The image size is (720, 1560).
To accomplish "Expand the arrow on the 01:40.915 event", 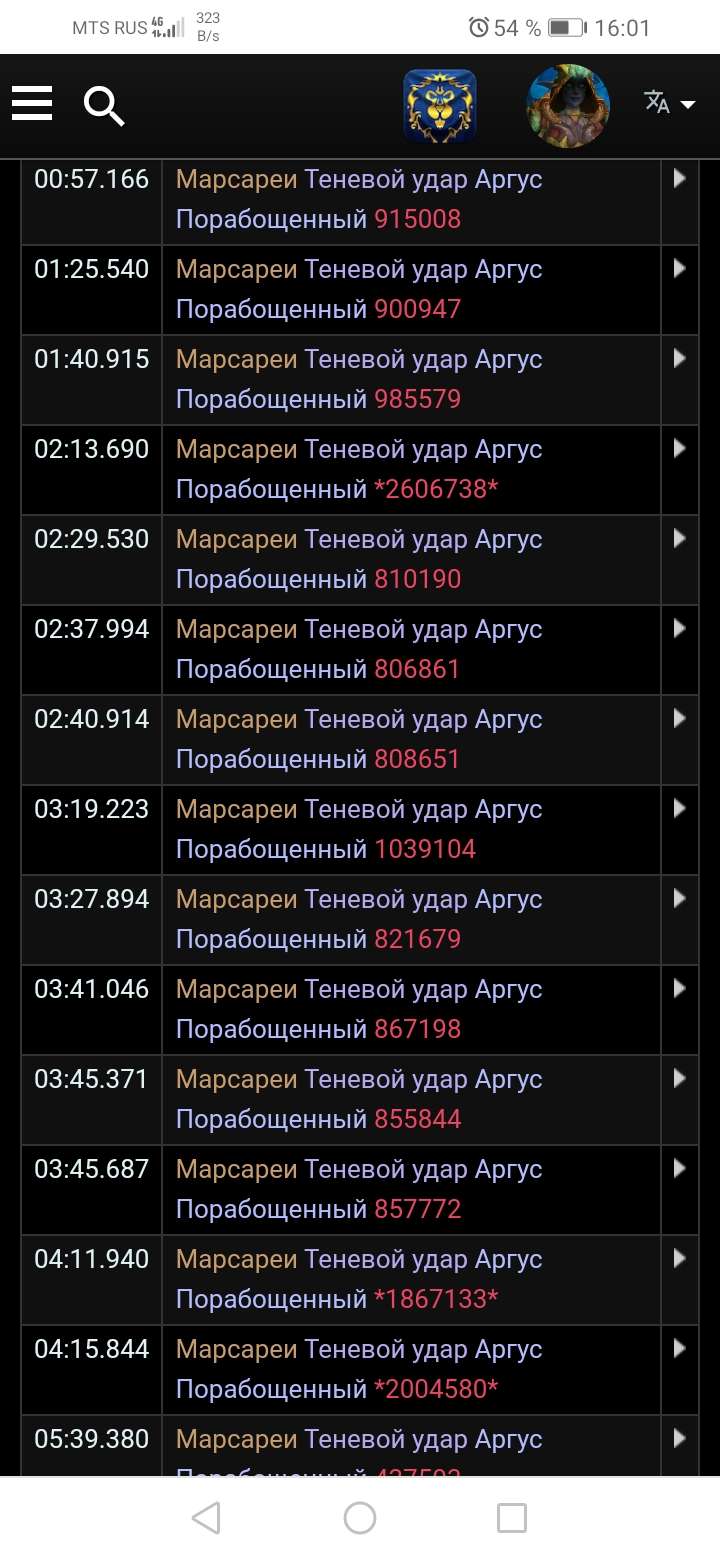I will click(x=679, y=359).
